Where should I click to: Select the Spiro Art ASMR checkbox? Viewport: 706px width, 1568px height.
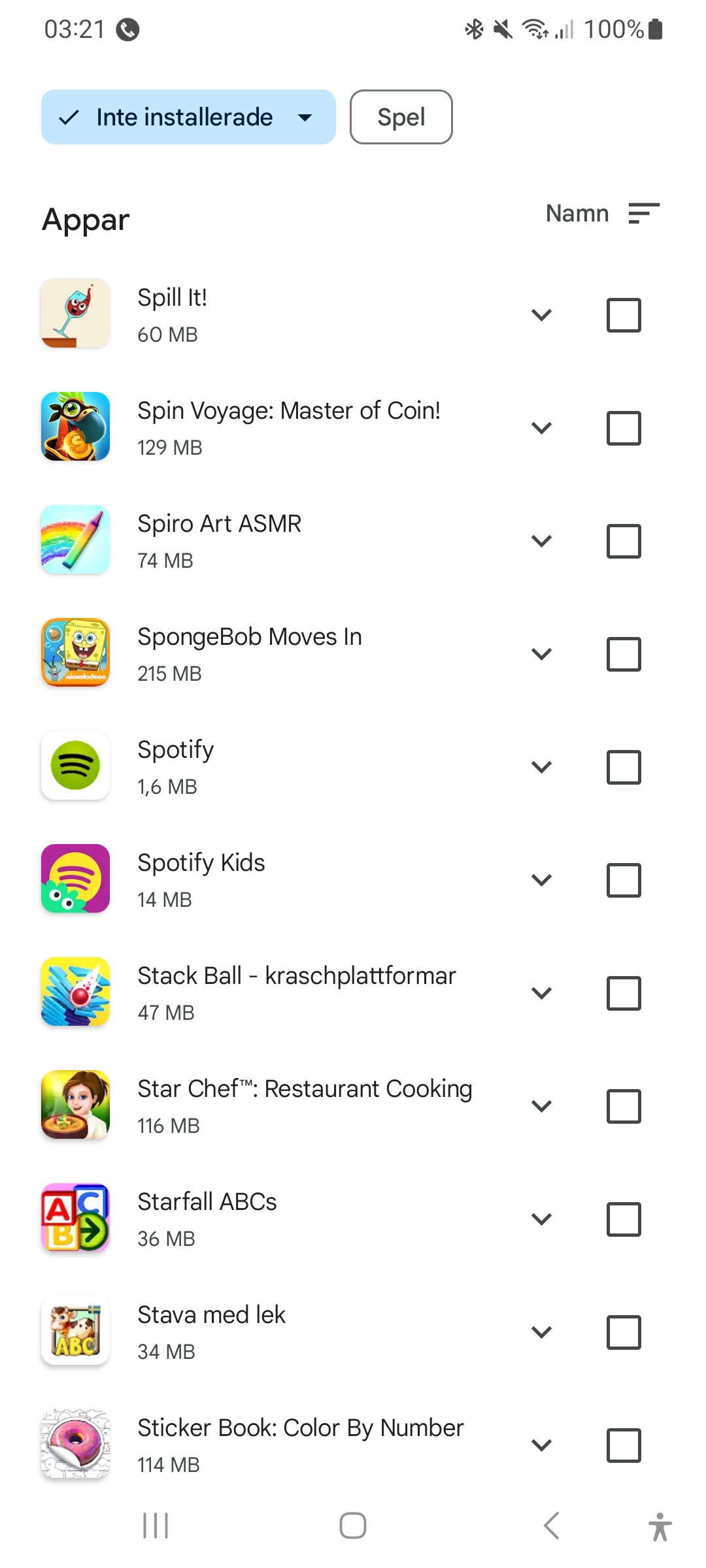[624, 542]
